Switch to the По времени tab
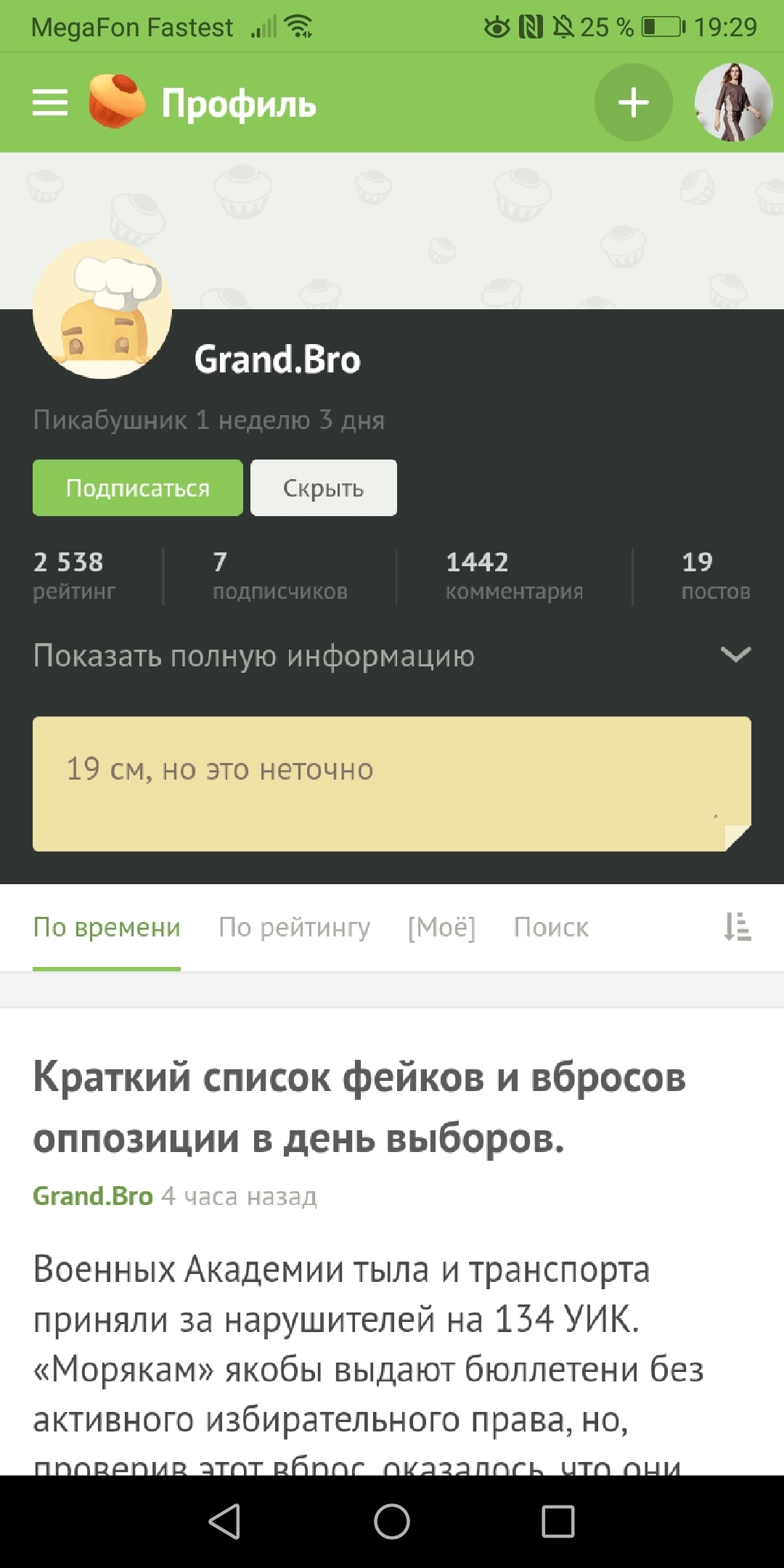Screen dimensions: 784x1568 (107, 928)
